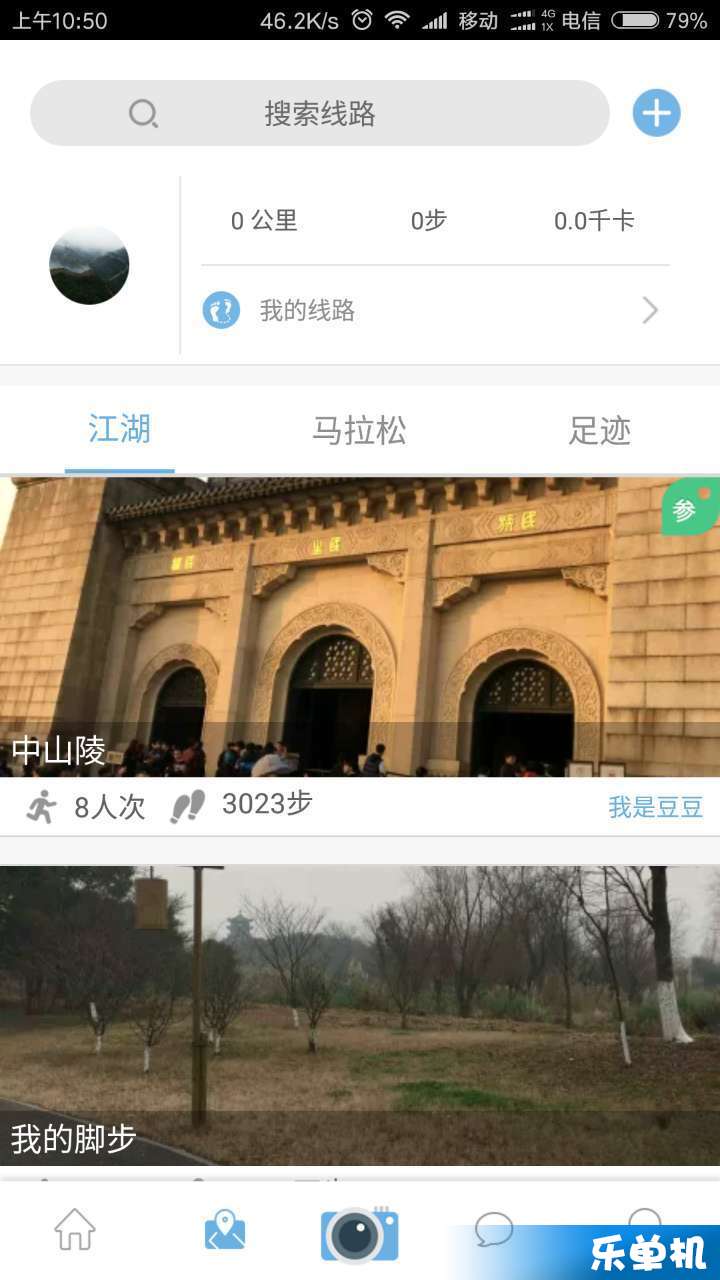Switch to the 足迹 tab
Viewport: 720px width, 1280px height.
599,430
